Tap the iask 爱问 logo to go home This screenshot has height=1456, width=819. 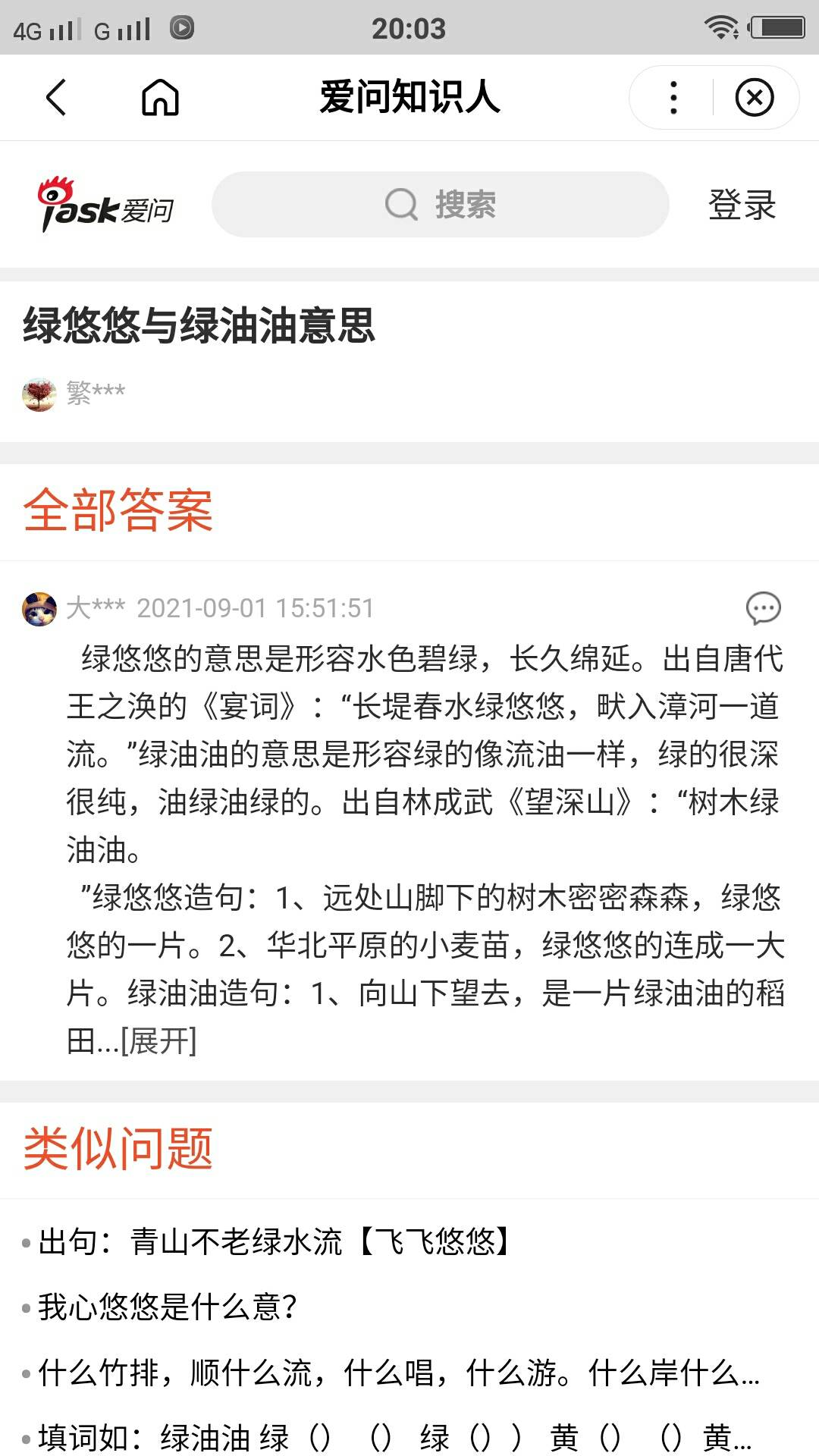point(106,205)
